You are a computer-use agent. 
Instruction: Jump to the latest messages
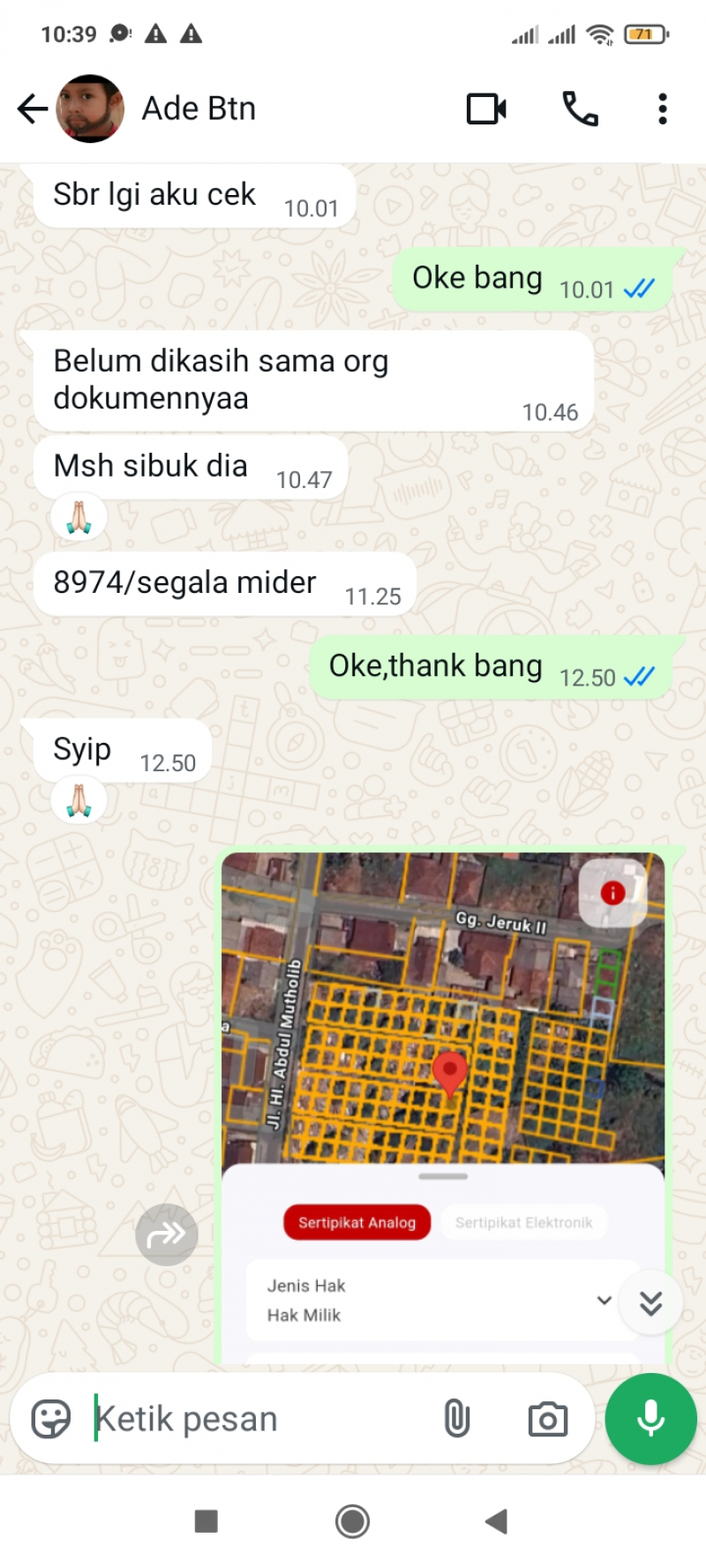[650, 1303]
